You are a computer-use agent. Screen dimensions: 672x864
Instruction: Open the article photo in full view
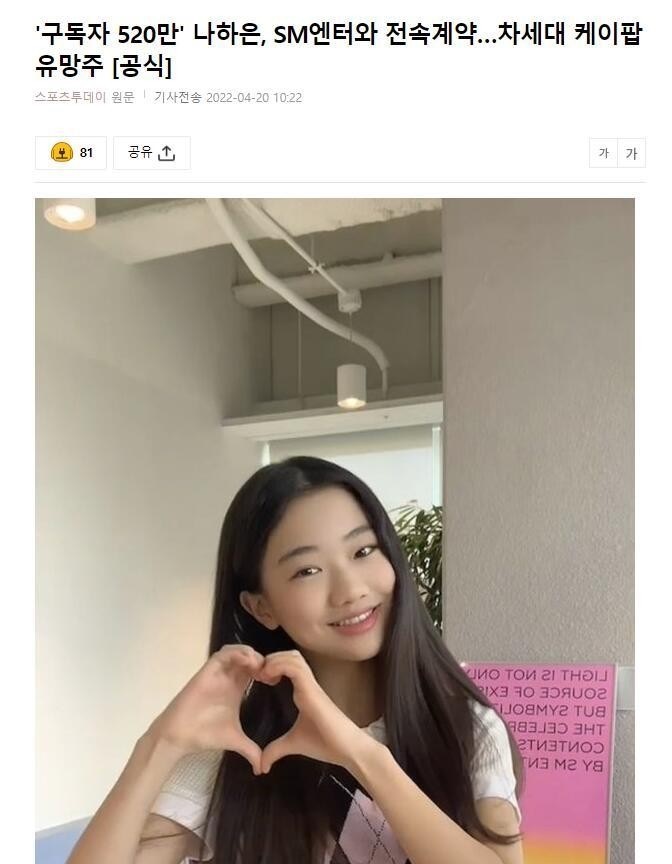click(x=335, y=530)
